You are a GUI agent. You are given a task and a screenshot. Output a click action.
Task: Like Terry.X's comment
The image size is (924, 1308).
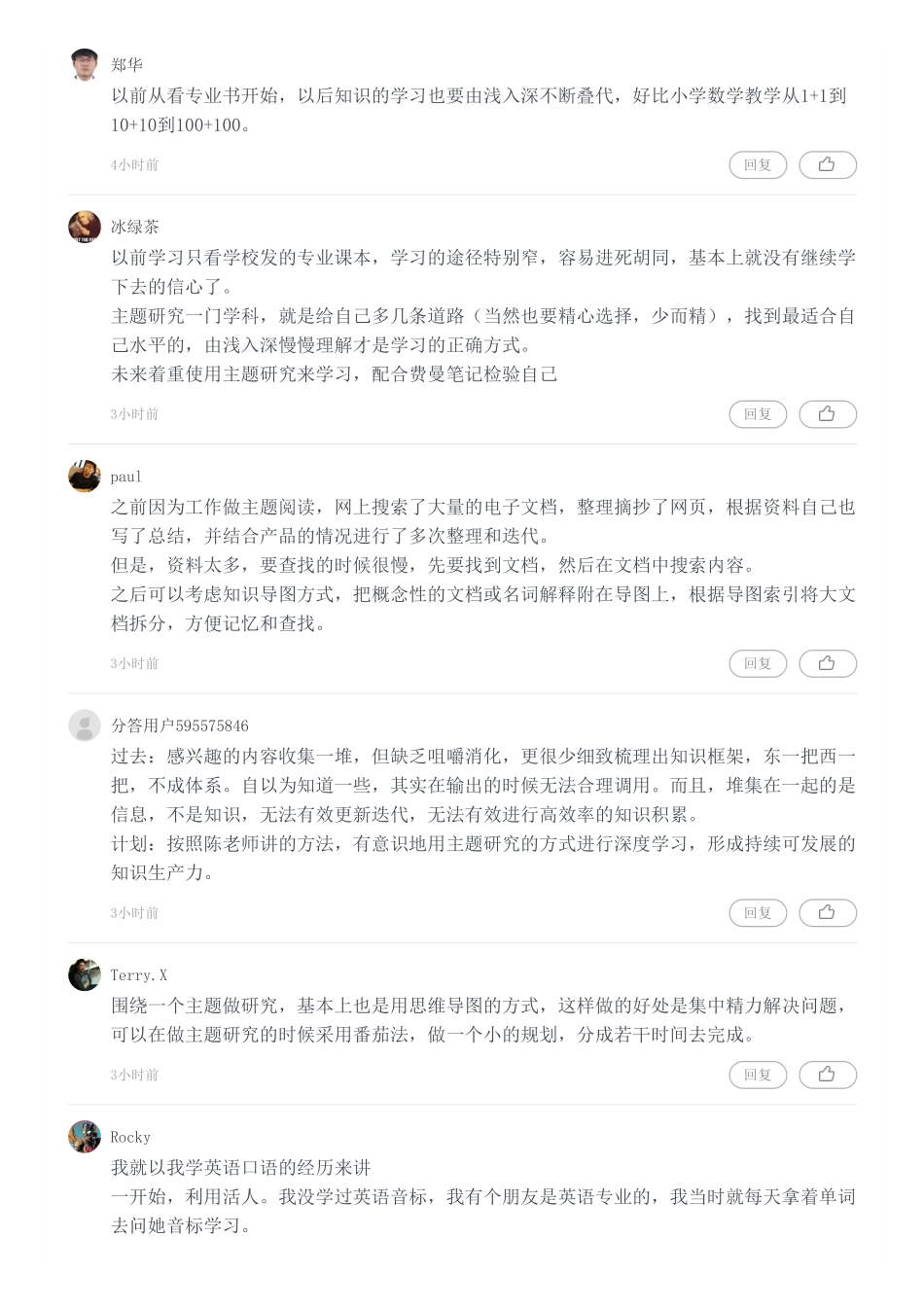click(827, 1075)
